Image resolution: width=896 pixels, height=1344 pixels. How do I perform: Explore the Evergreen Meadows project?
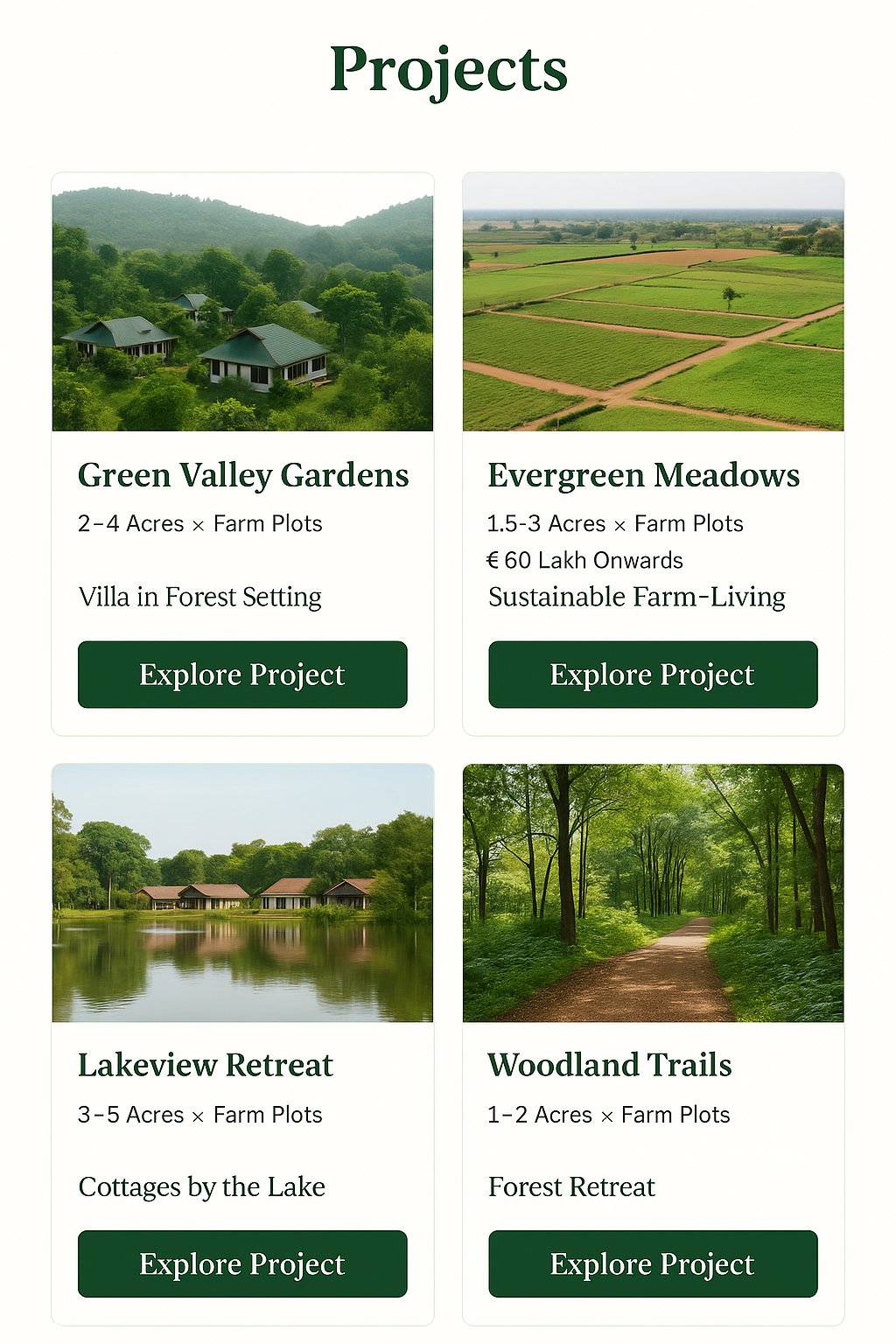(653, 675)
